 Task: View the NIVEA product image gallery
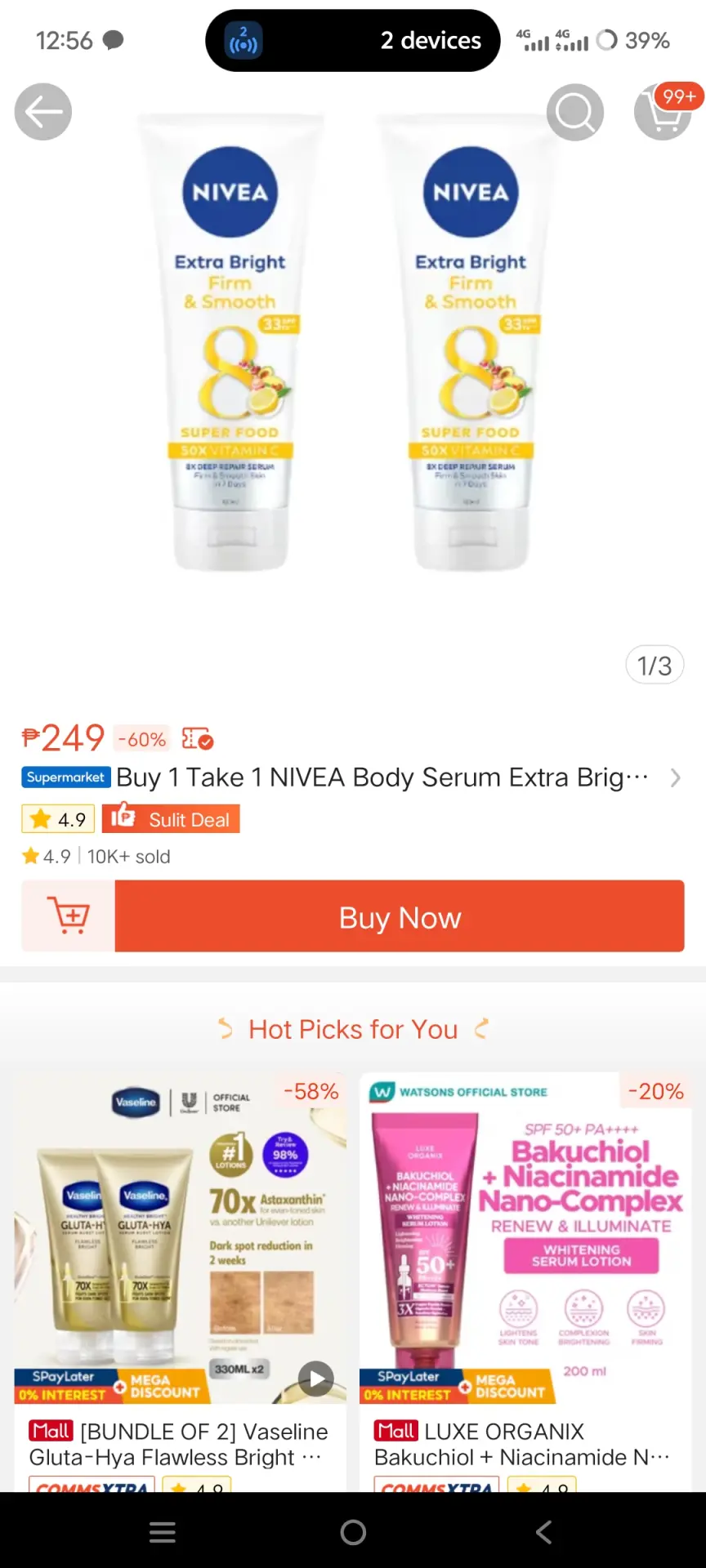353,359
